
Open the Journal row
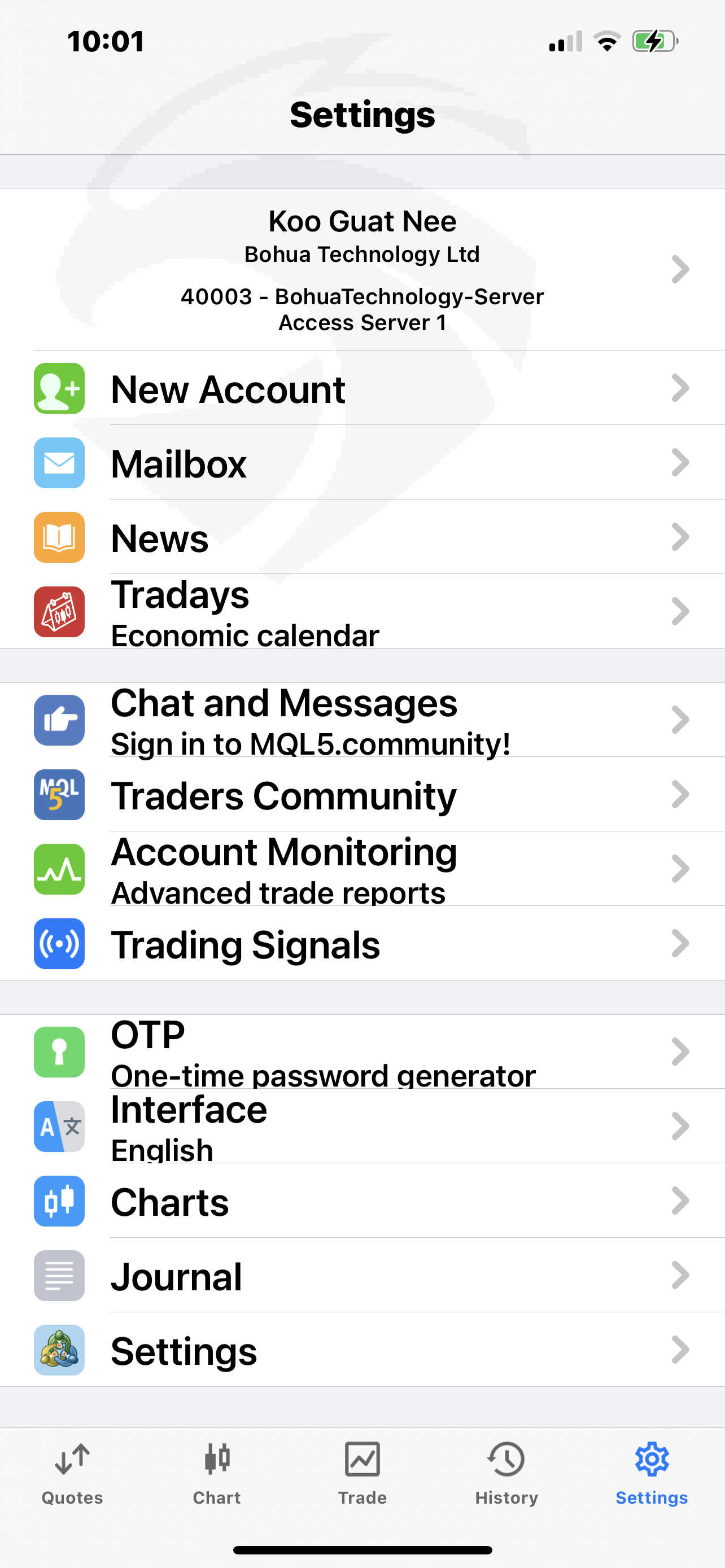point(362,1275)
